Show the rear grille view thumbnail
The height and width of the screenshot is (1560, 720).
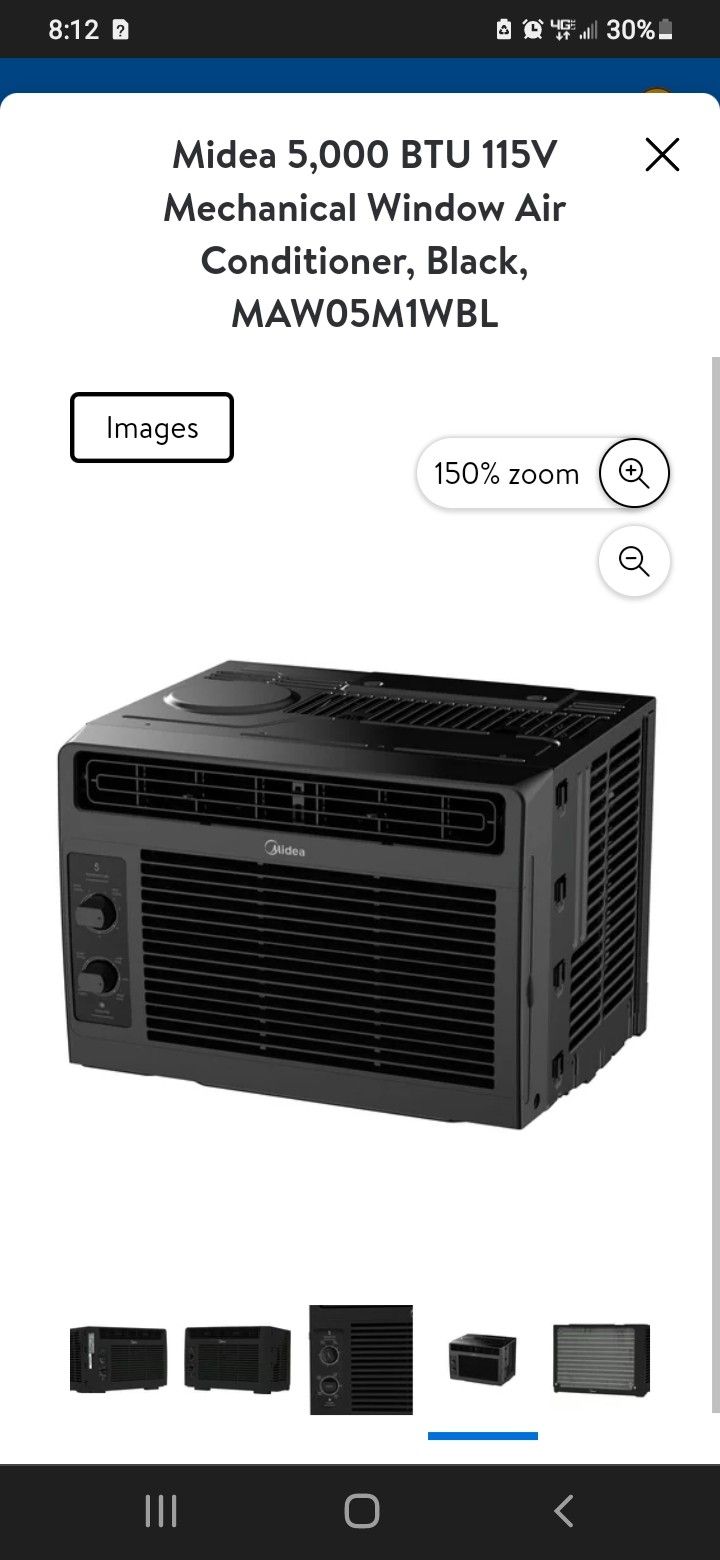click(601, 1359)
